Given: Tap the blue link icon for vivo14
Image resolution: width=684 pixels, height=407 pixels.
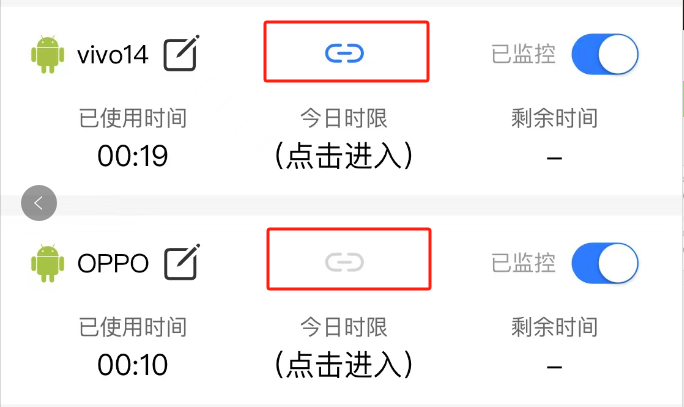Looking at the screenshot, I should (345, 53).
